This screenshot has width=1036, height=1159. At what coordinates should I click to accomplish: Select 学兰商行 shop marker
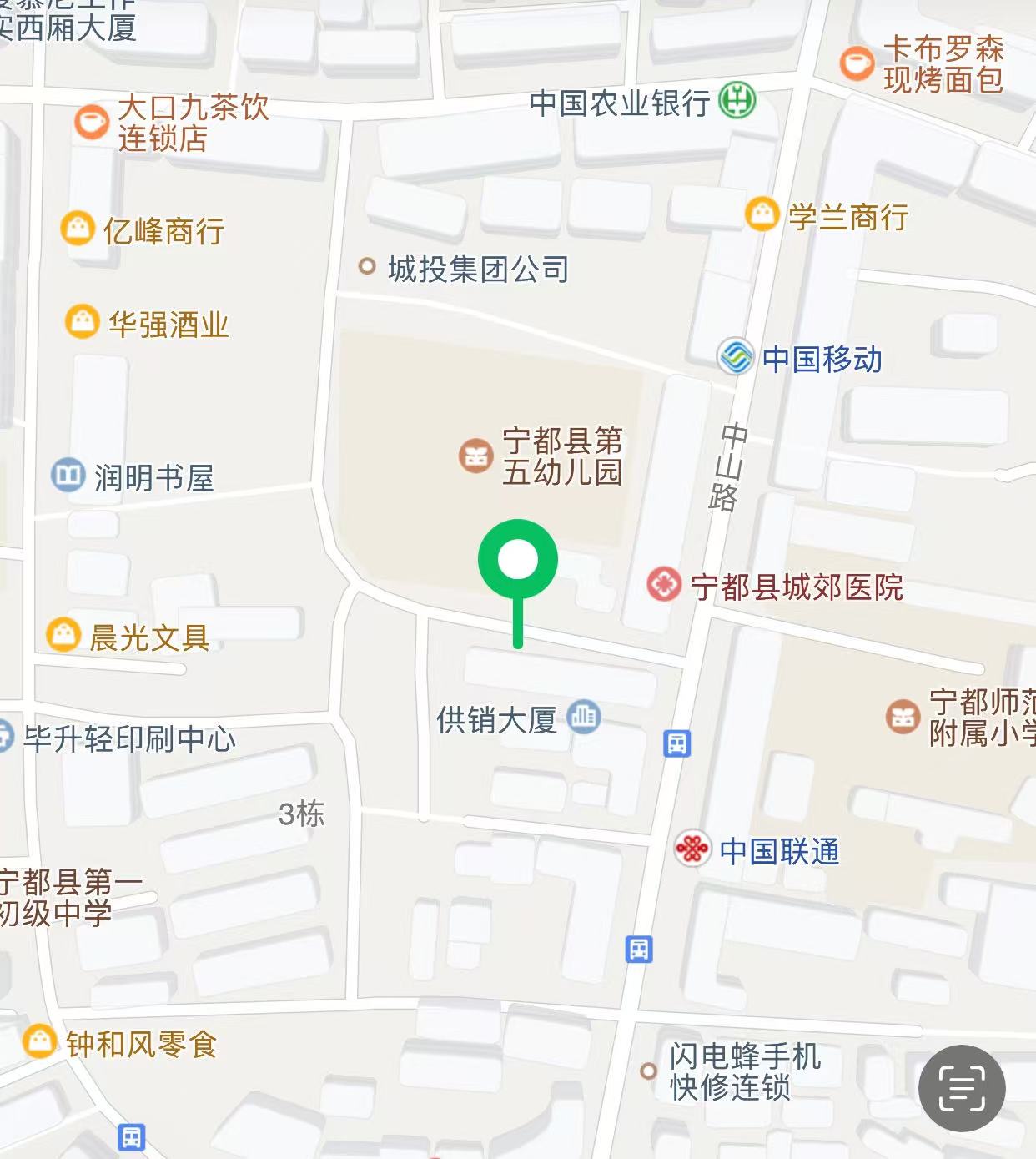tap(762, 214)
